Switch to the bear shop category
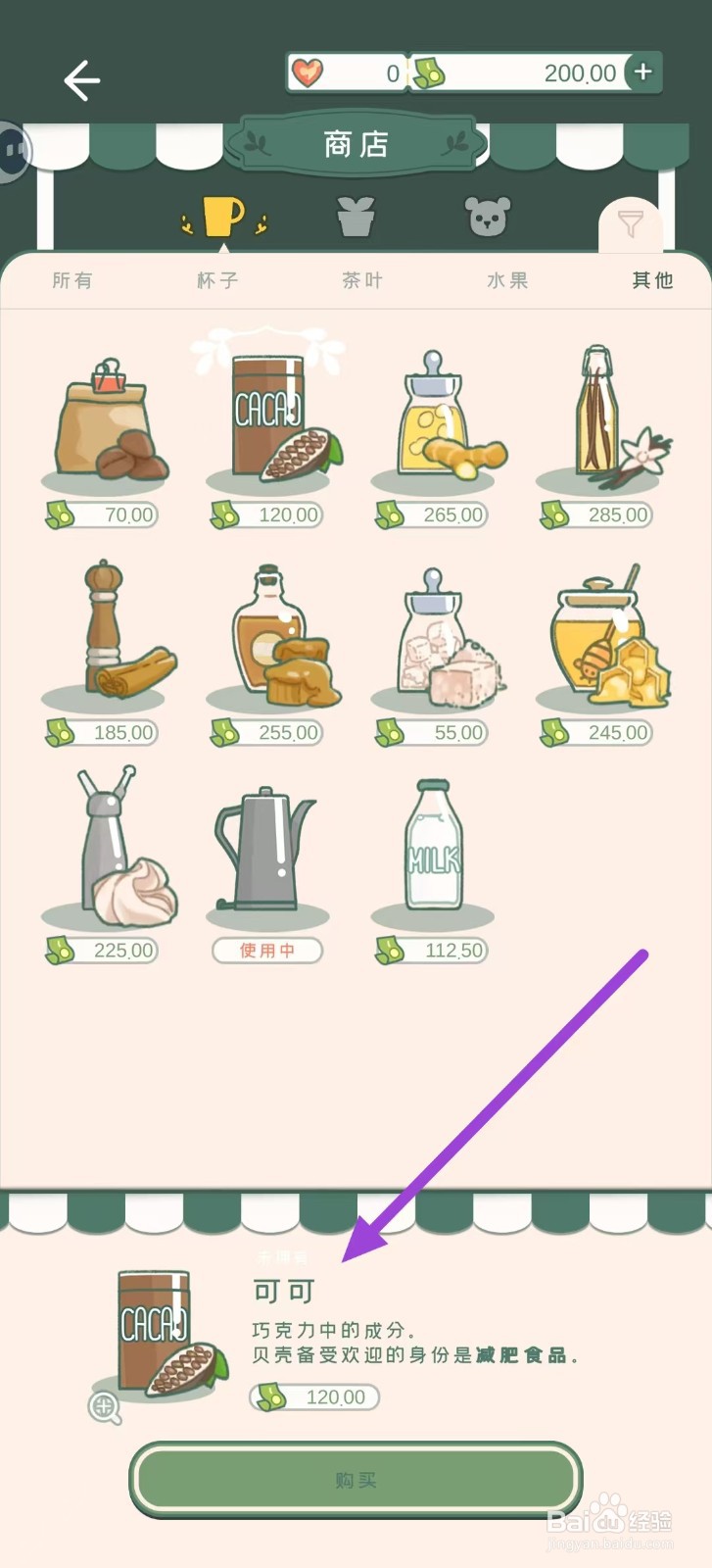Viewport: 712px width, 1568px height. 488,216
